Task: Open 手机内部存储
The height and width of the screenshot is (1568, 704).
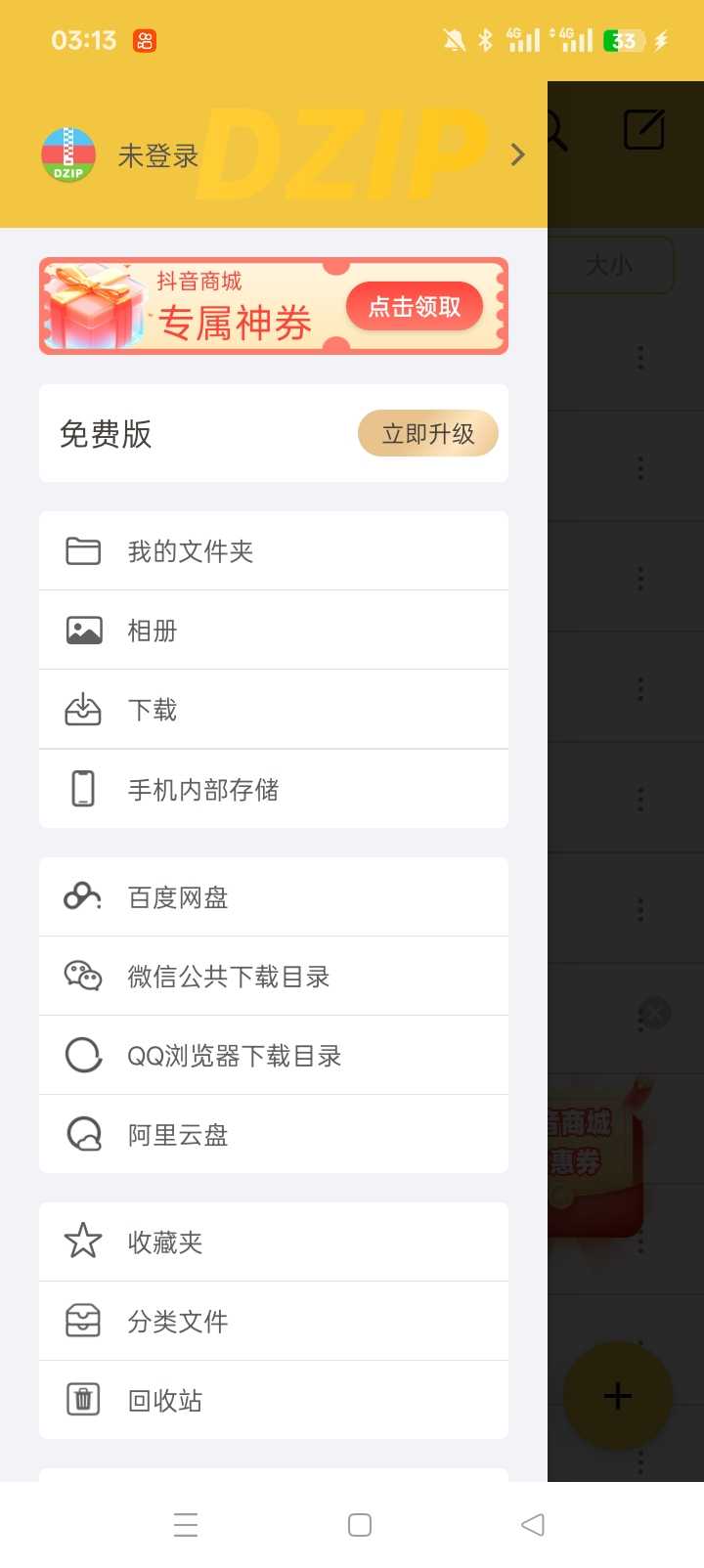Action: pyautogui.click(x=274, y=789)
